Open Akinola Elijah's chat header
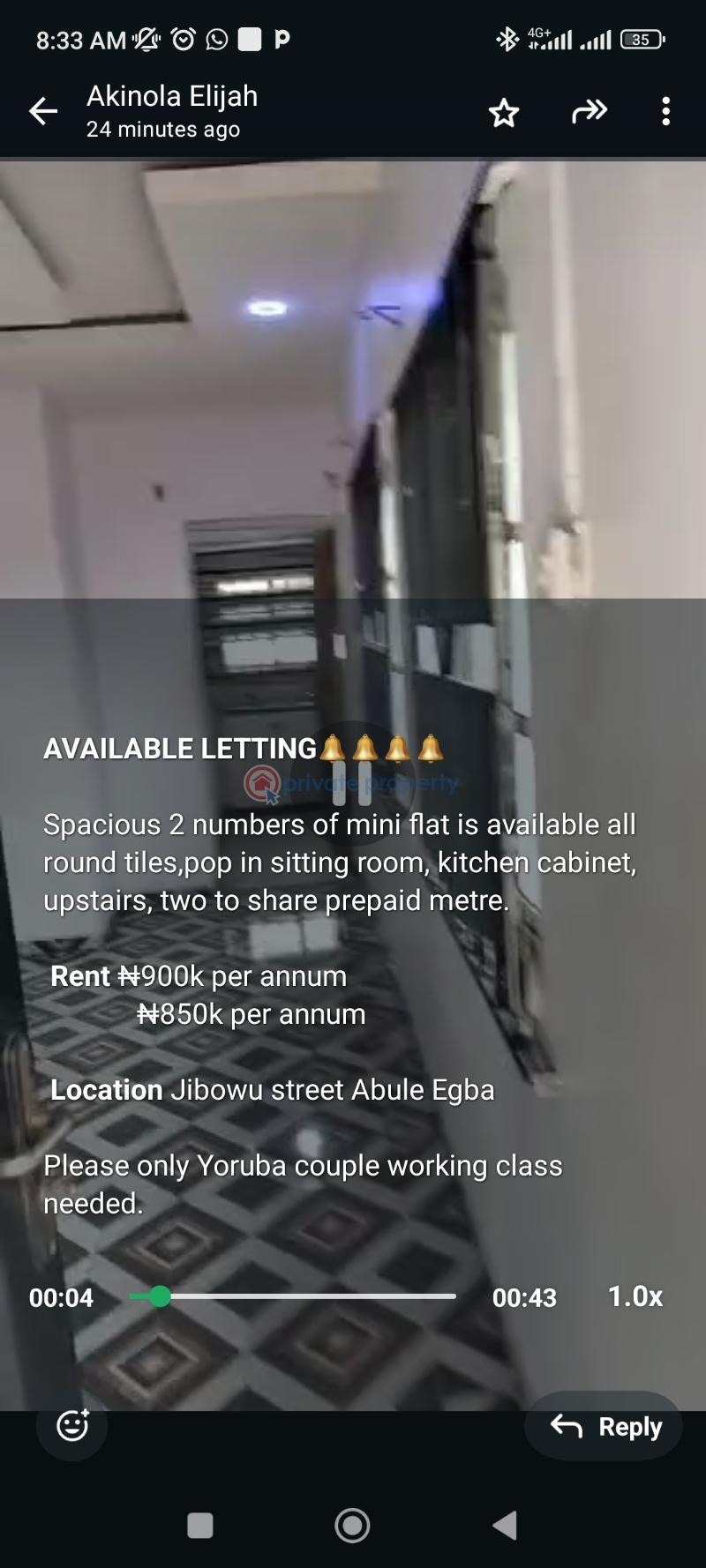Screen dimensions: 706x1568 170,109
